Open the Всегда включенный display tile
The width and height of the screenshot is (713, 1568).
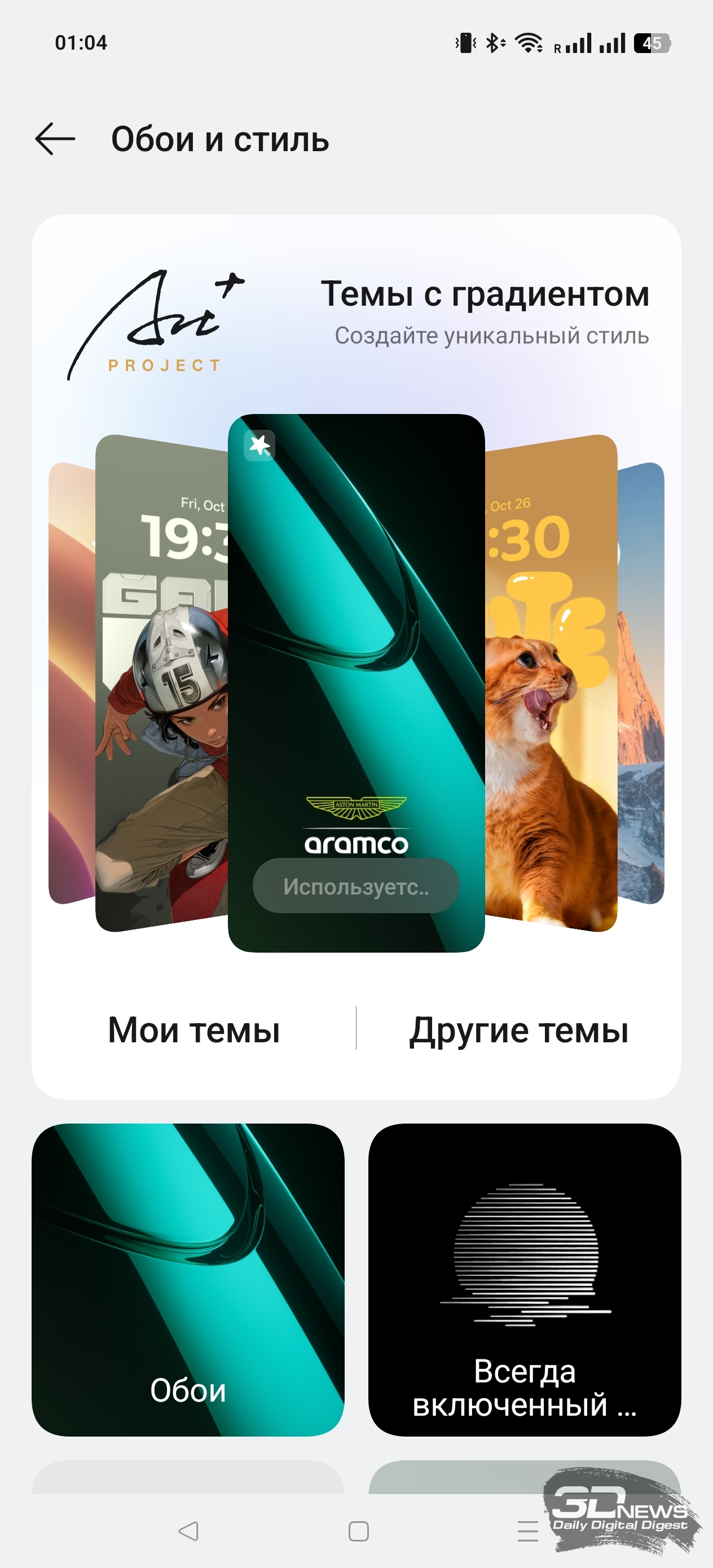click(525, 1279)
